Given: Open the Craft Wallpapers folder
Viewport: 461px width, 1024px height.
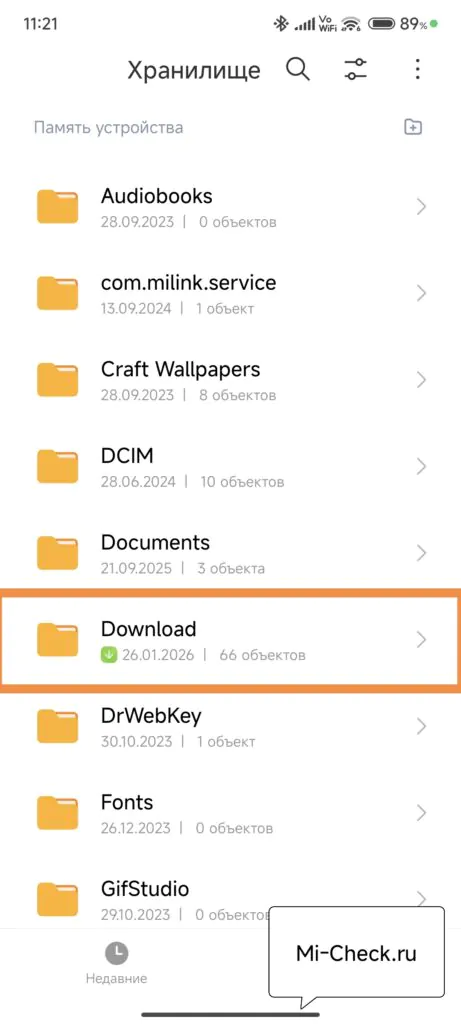Looking at the screenshot, I should (230, 380).
